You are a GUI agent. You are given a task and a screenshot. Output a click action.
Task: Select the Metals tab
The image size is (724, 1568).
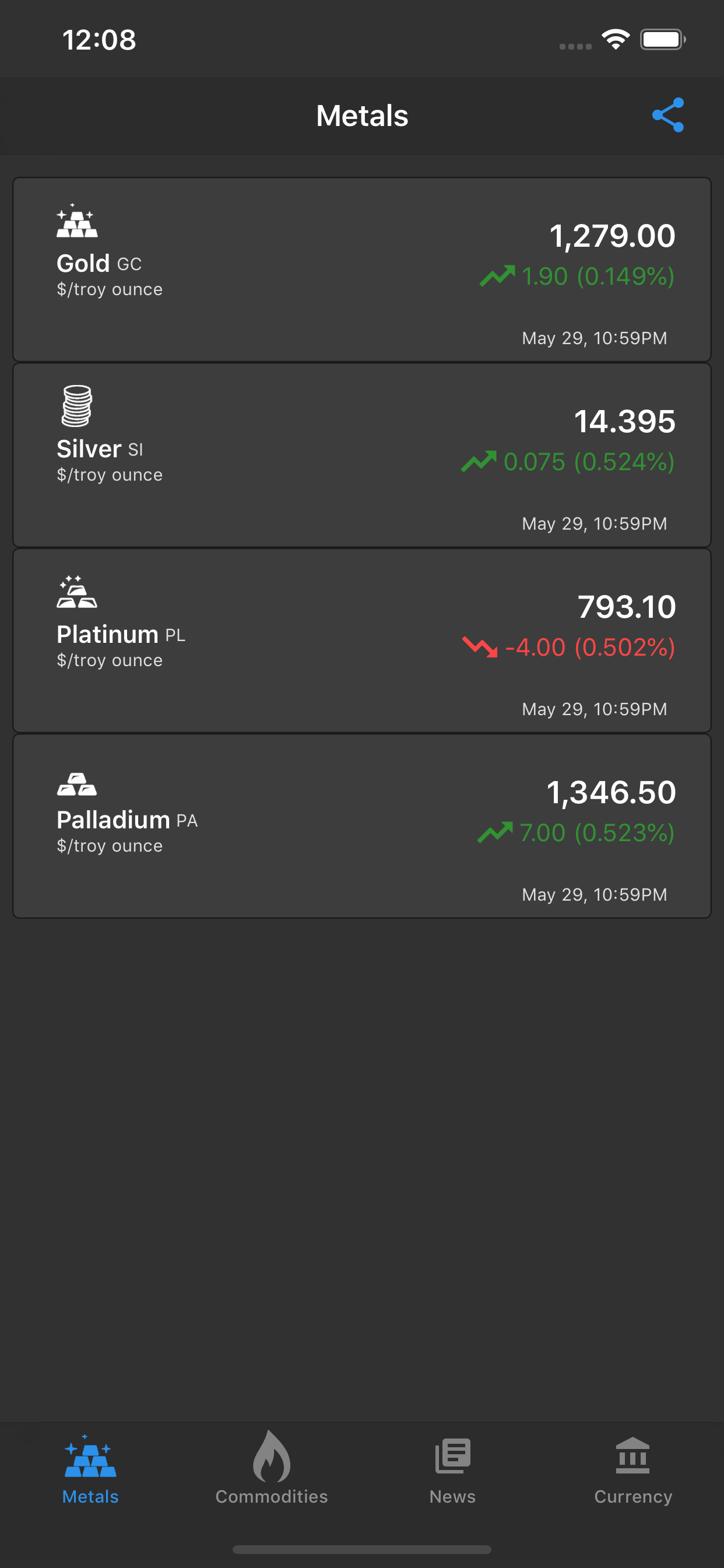89,1473
